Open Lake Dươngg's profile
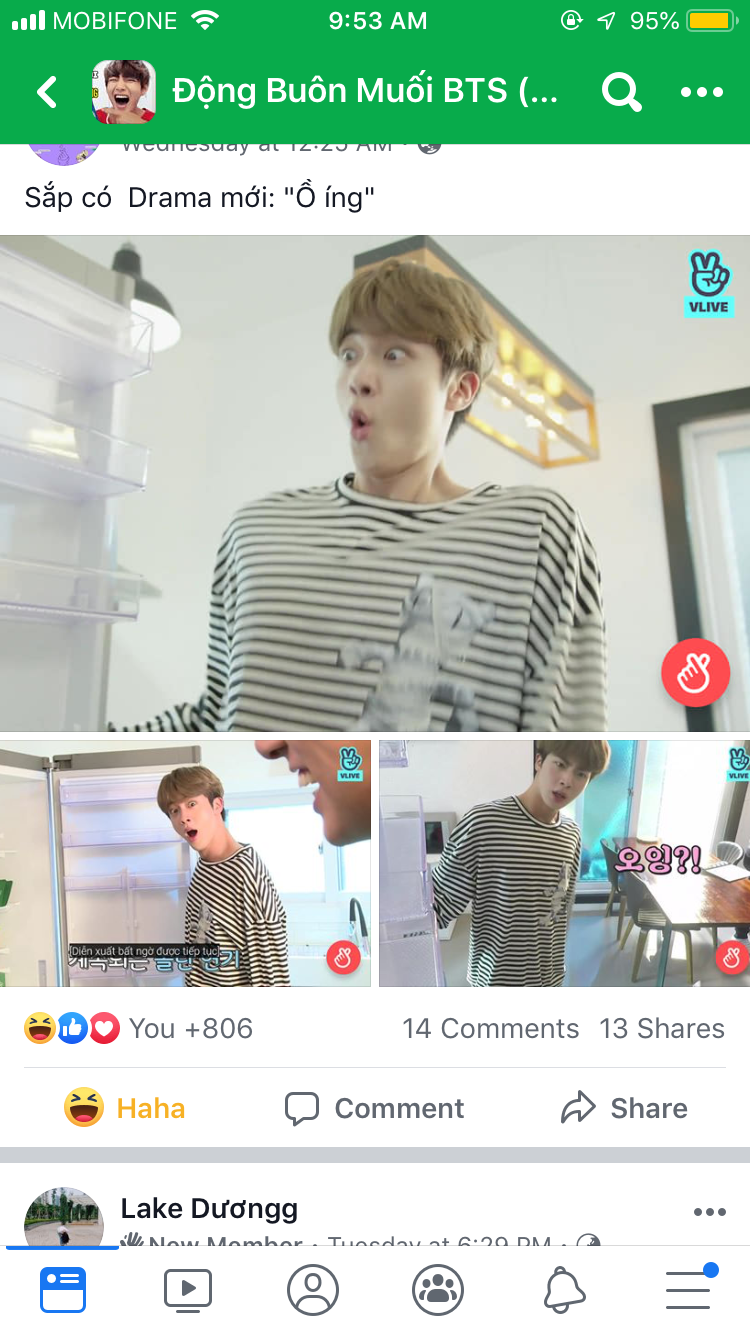This screenshot has height=1334, width=750. [209, 1208]
